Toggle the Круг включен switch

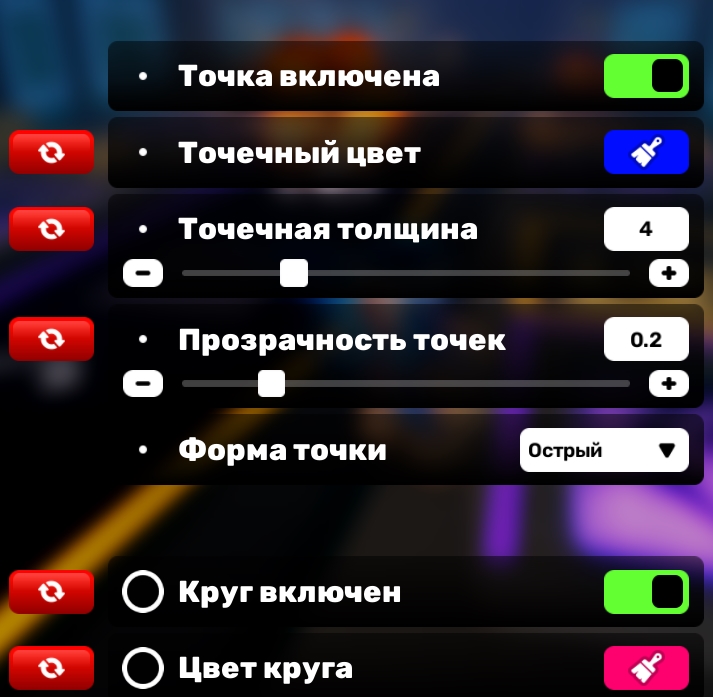[646, 592]
